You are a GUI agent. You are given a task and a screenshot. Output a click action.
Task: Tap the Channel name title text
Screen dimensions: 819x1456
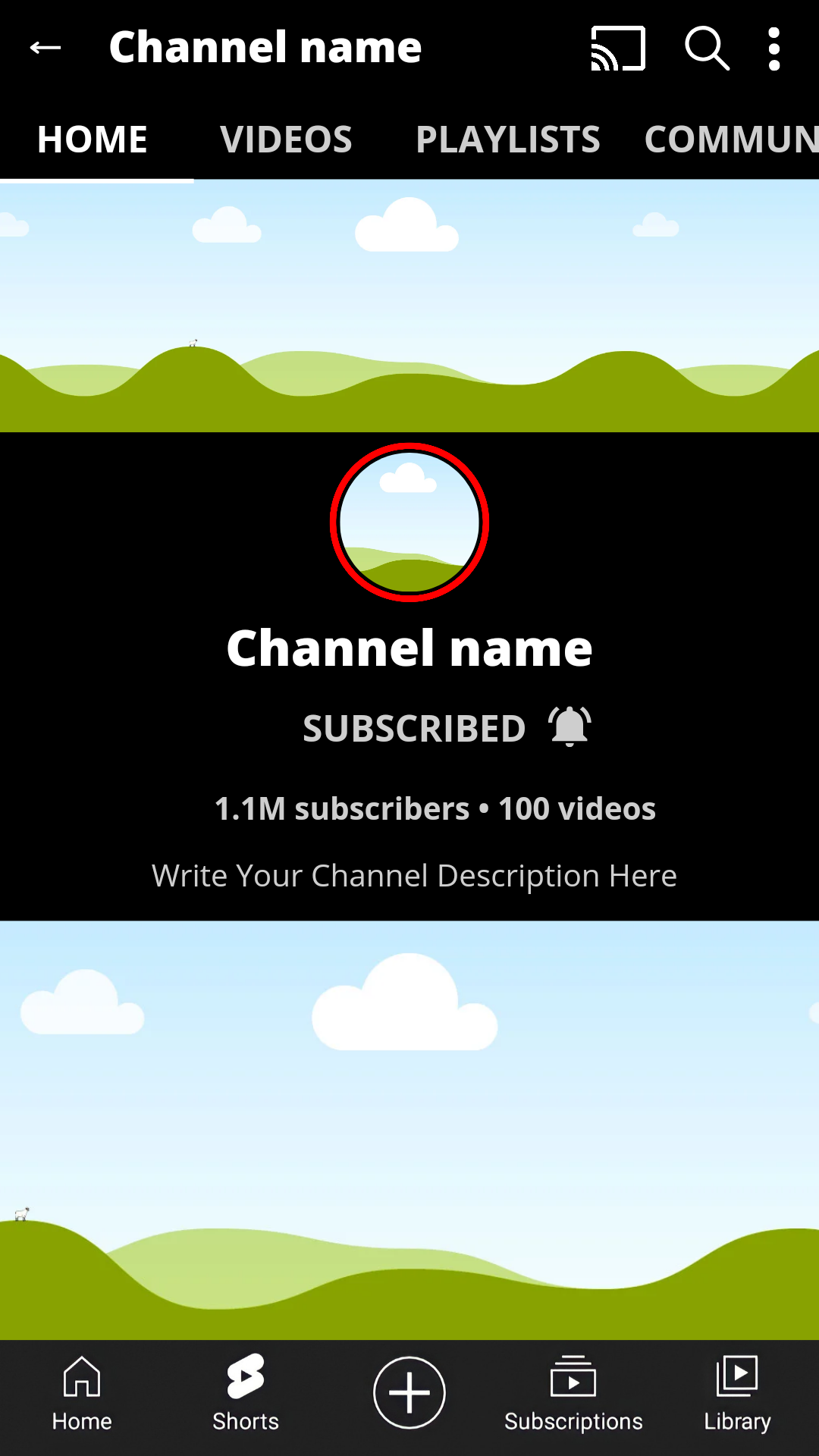409,648
